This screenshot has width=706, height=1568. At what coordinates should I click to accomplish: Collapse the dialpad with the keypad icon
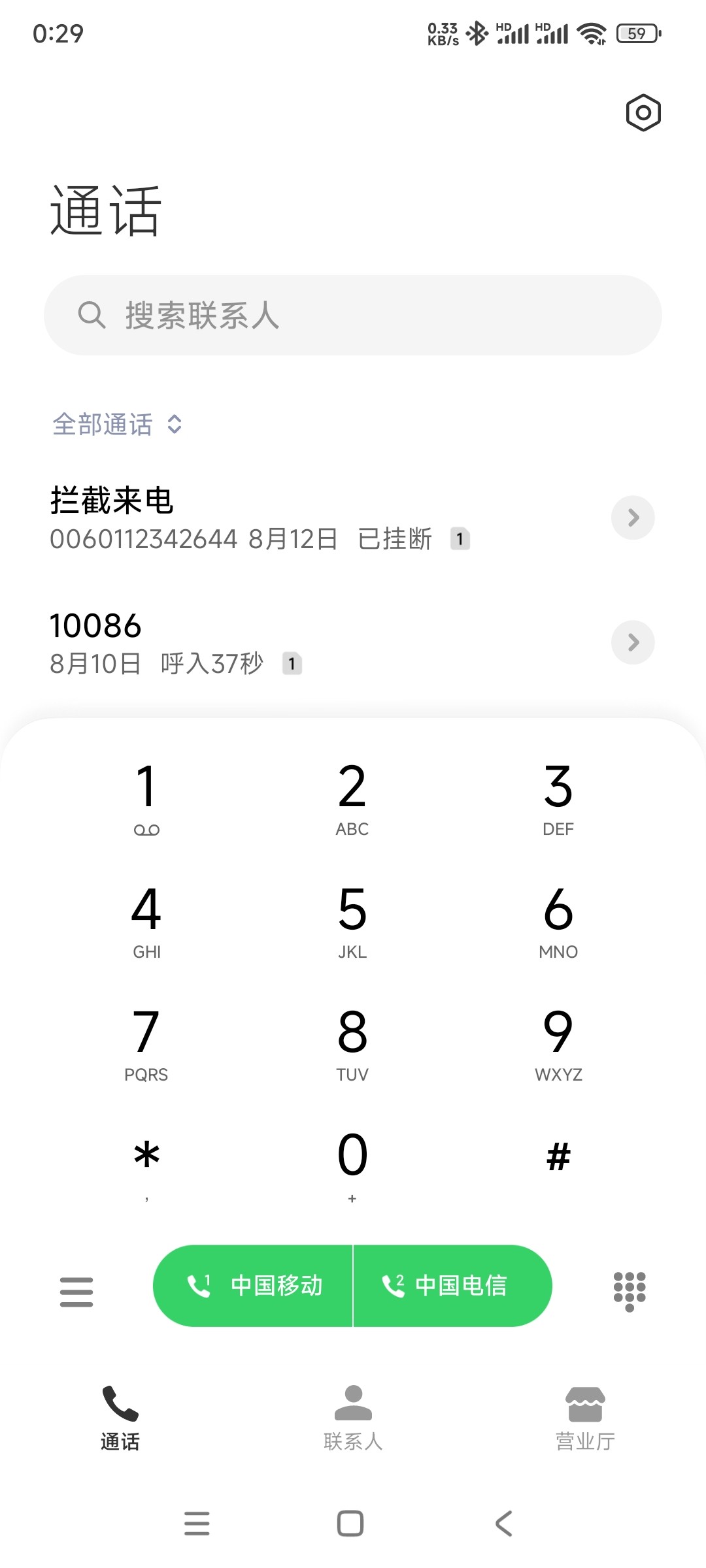tap(630, 1290)
